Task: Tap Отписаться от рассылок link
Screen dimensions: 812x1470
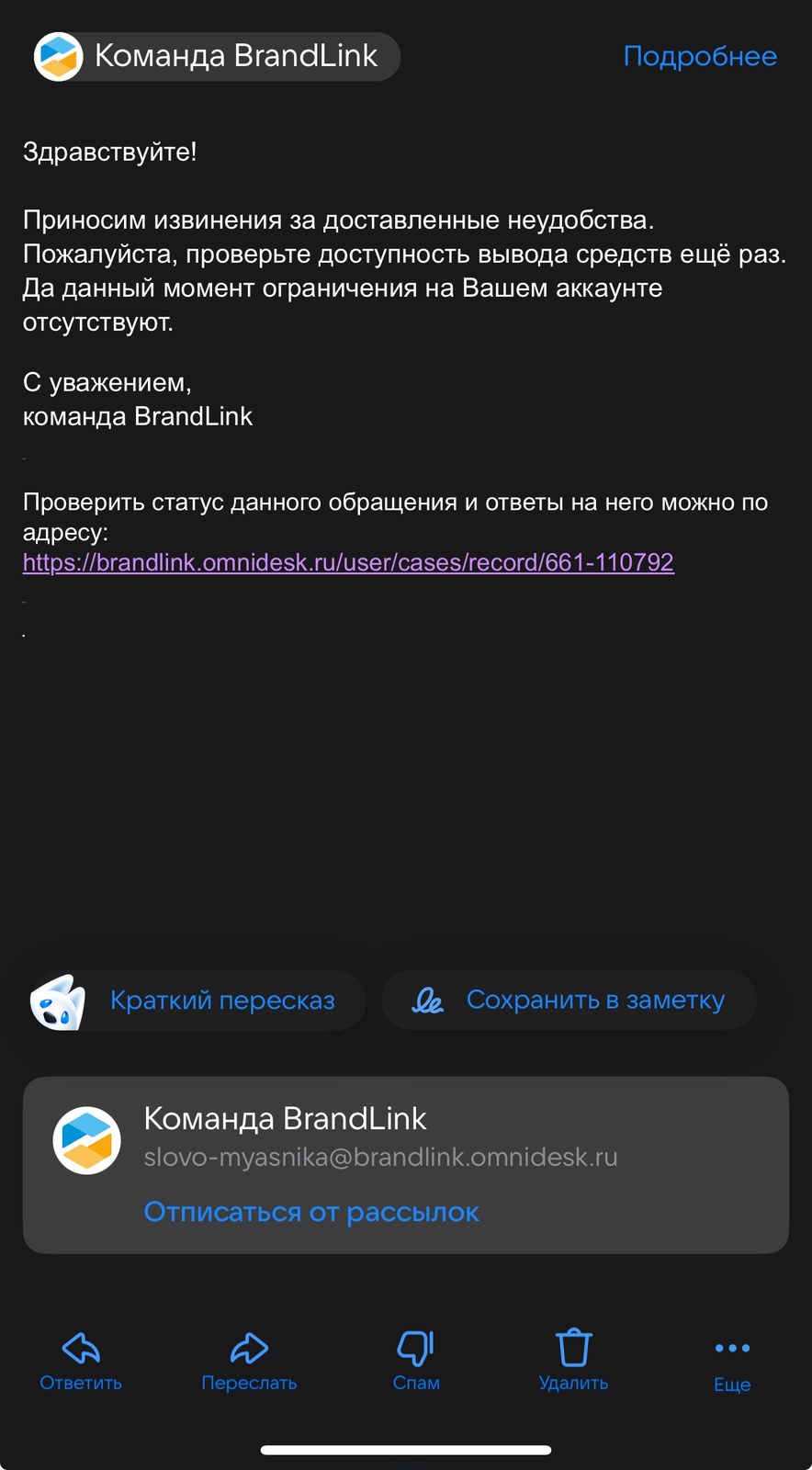Action: tap(311, 1212)
